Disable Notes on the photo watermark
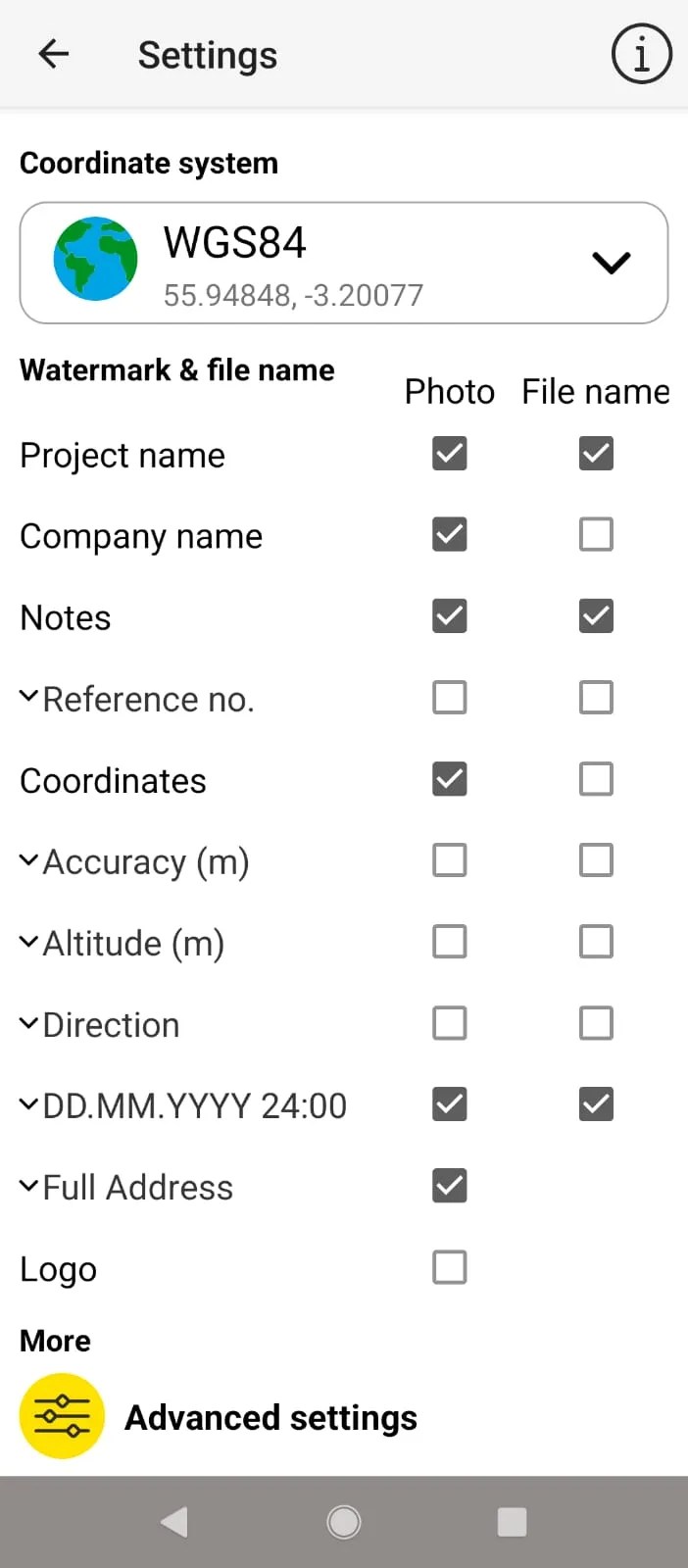 449,616
